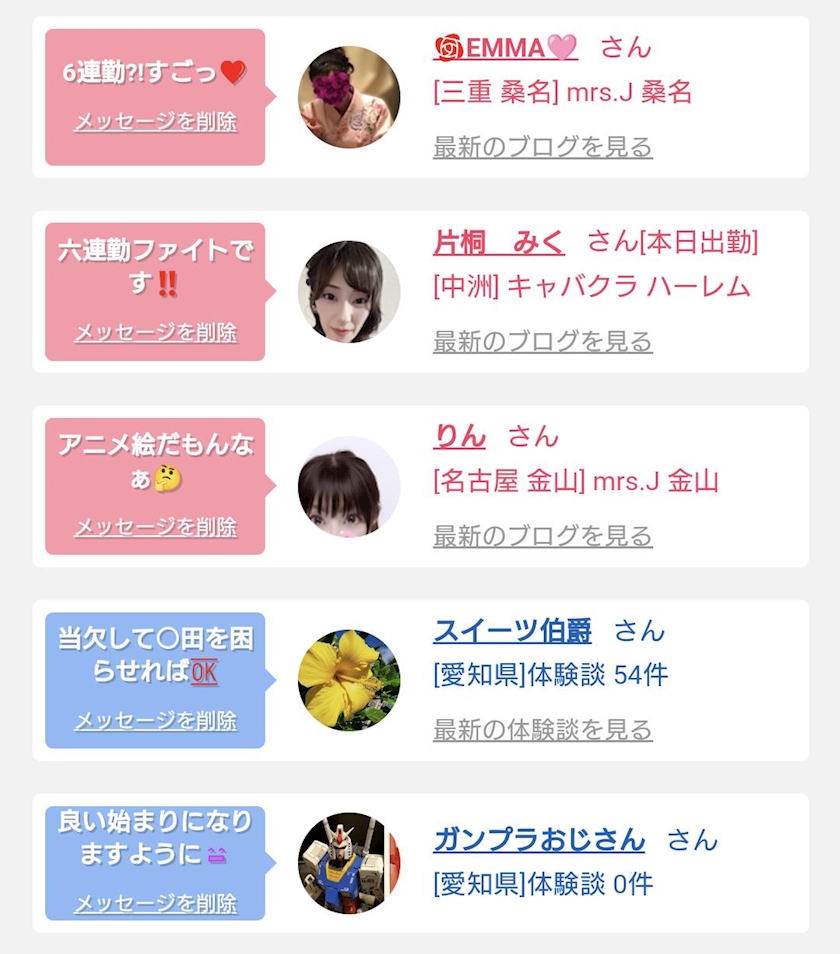Delete the 良い始まりになりますように message
The image size is (840, 954).
[156, 903]
